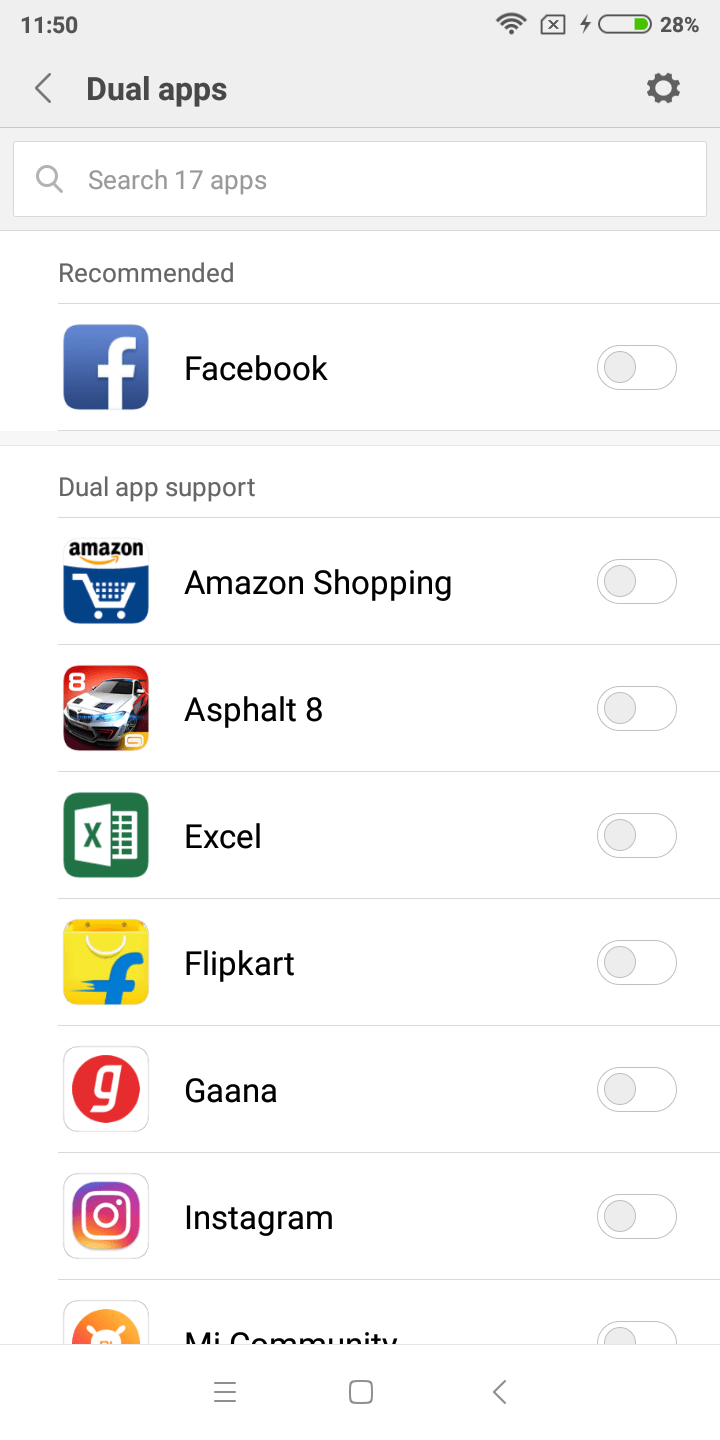Open the Dual apps settings gear
720x1440 pixels.
coord(663,88)
